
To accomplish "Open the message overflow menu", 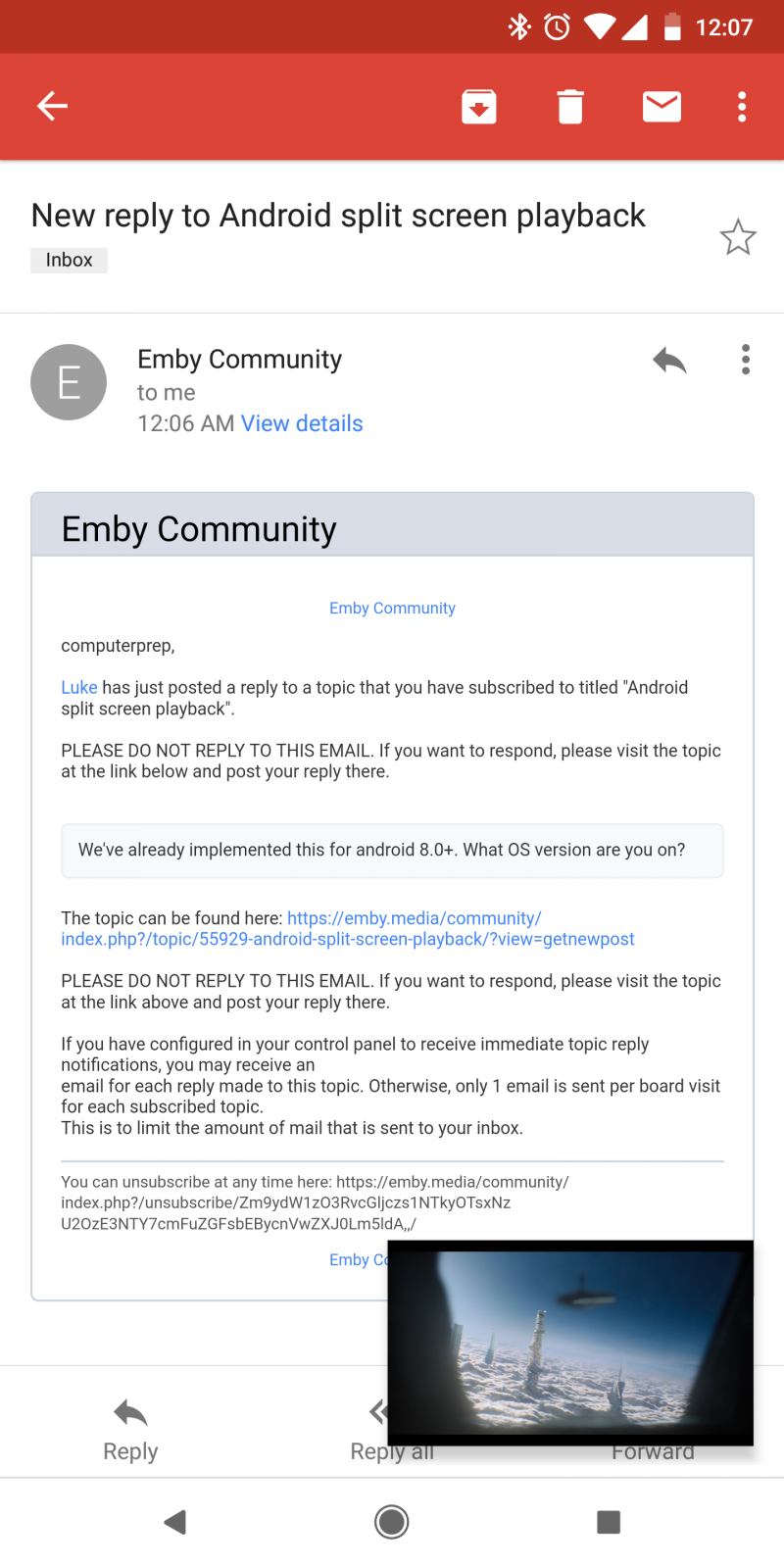I will pos(746,360).
